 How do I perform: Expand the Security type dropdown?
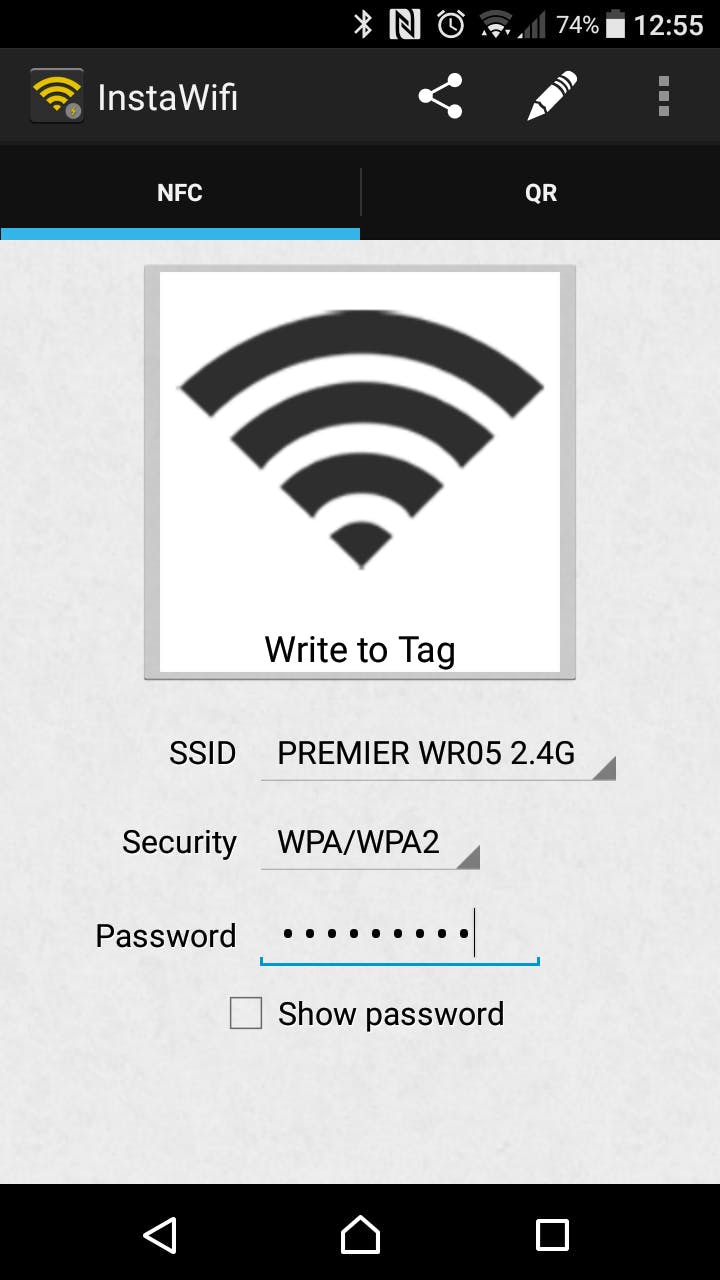pyautogui.click(x=369, y=843)
